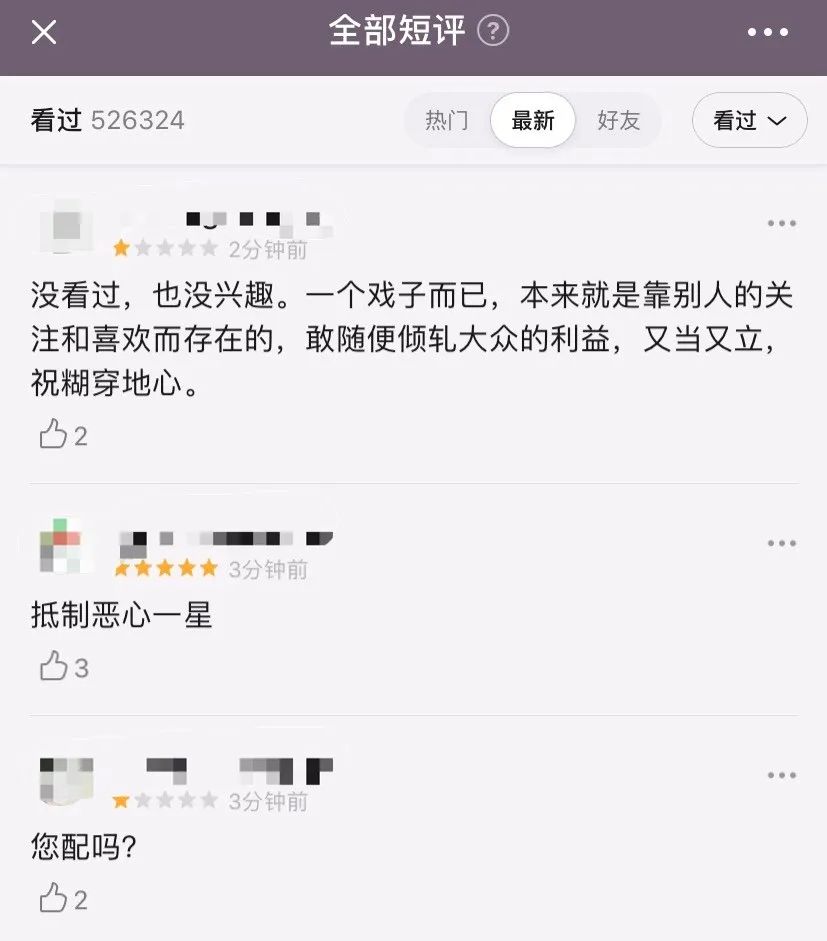Switch to the 好友 tab

tap(618, 121)
